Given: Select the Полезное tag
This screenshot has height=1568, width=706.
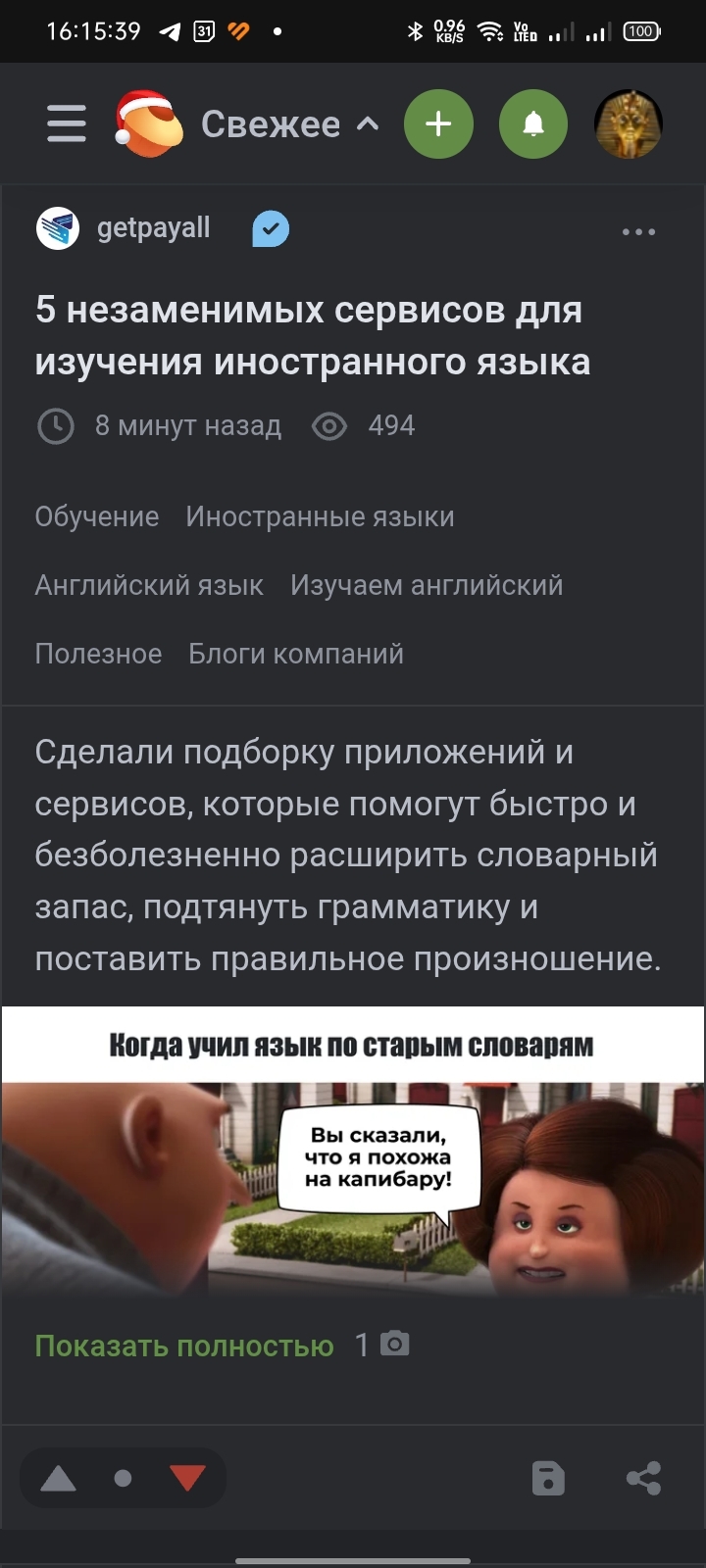Looking at the screenshot, I should coord(98,654).
